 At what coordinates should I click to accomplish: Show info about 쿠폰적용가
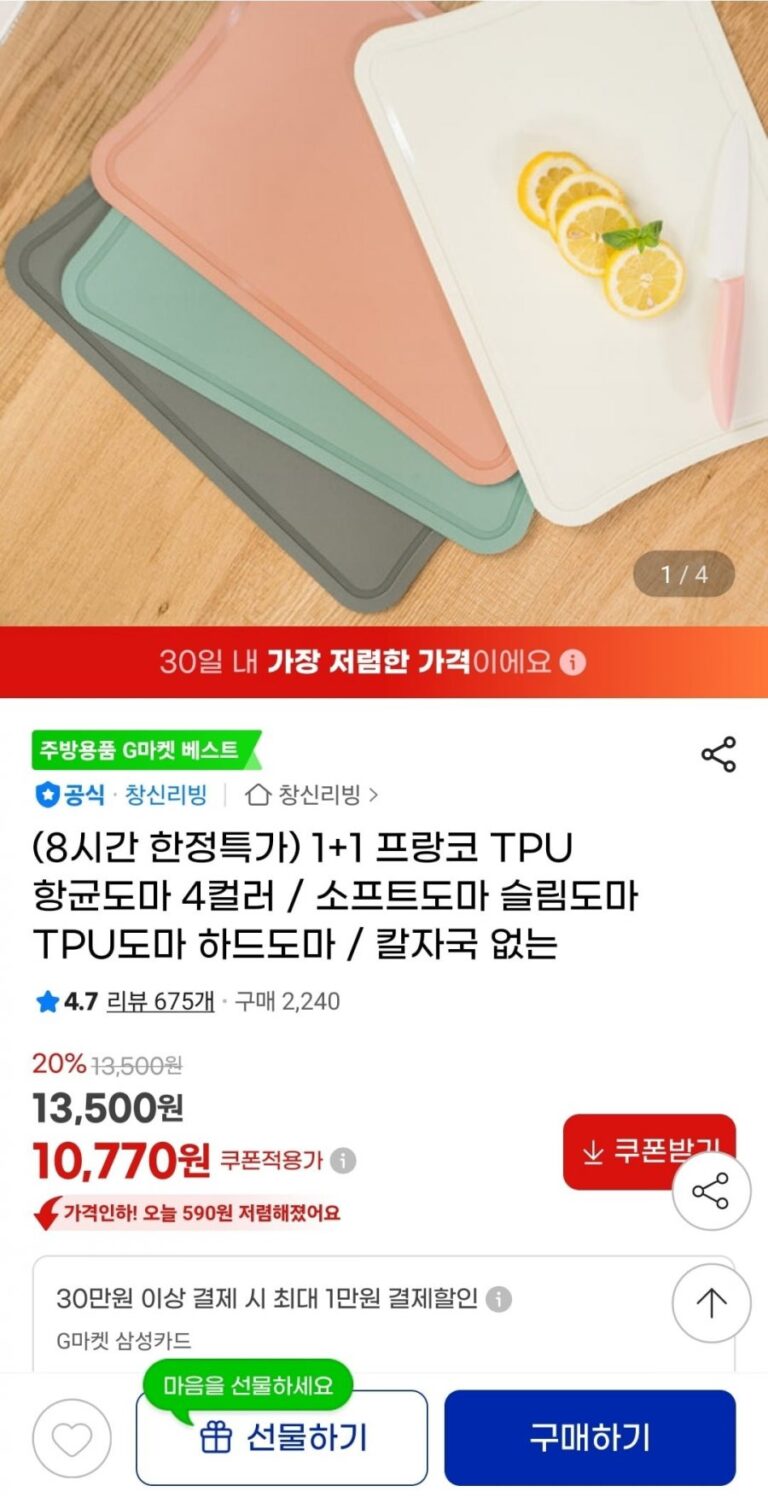pos(343,1160)
